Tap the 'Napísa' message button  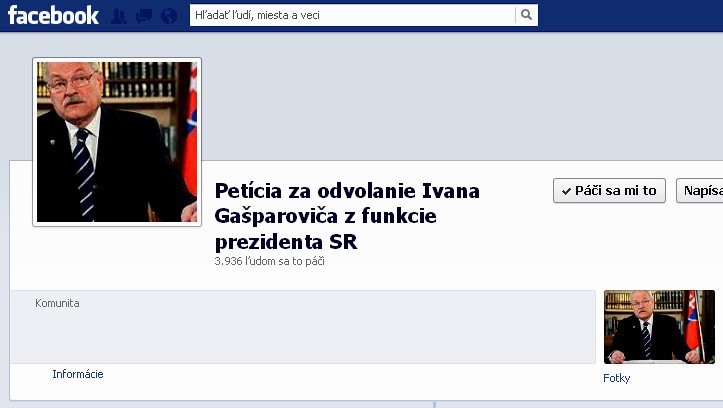[700, 191]
